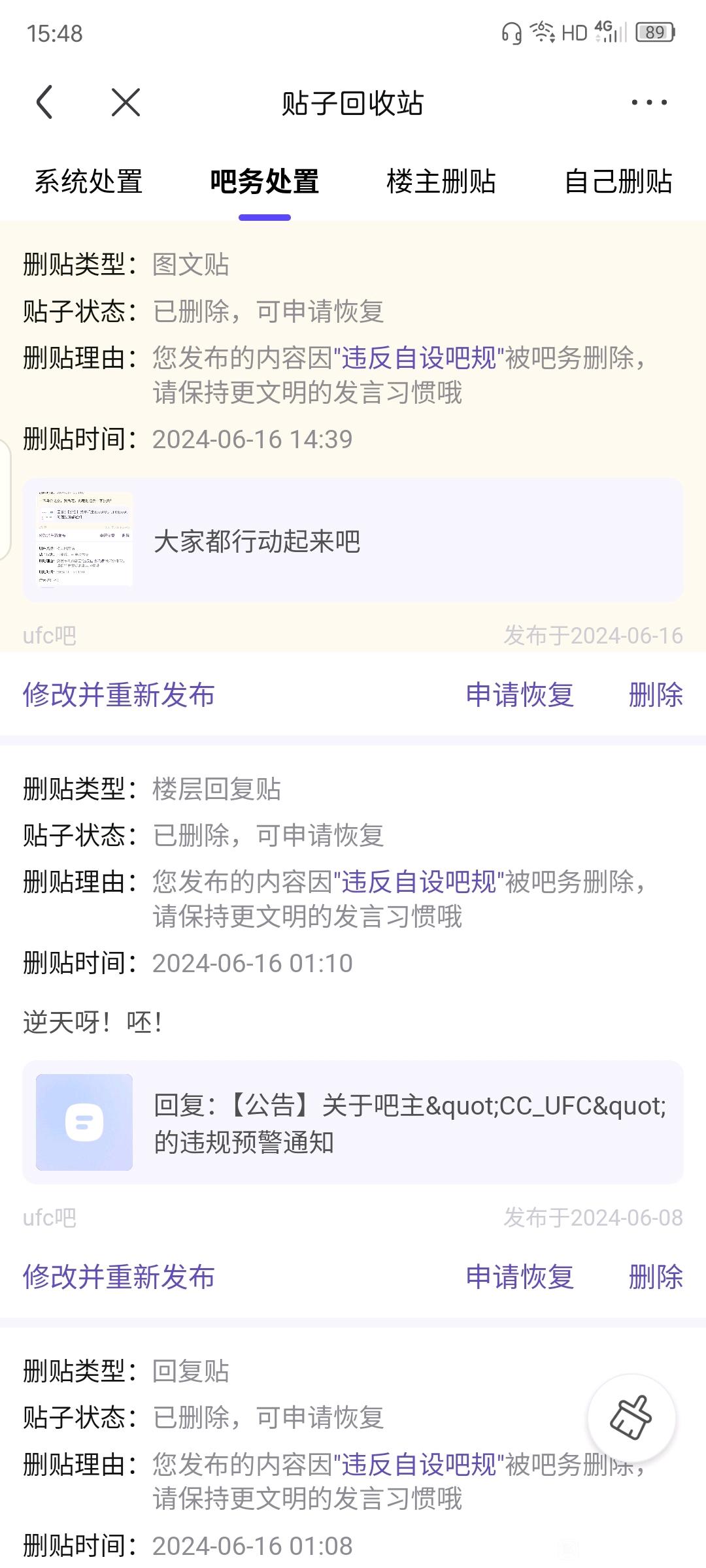Tap 删除 under the 图文贴 post

656,694
